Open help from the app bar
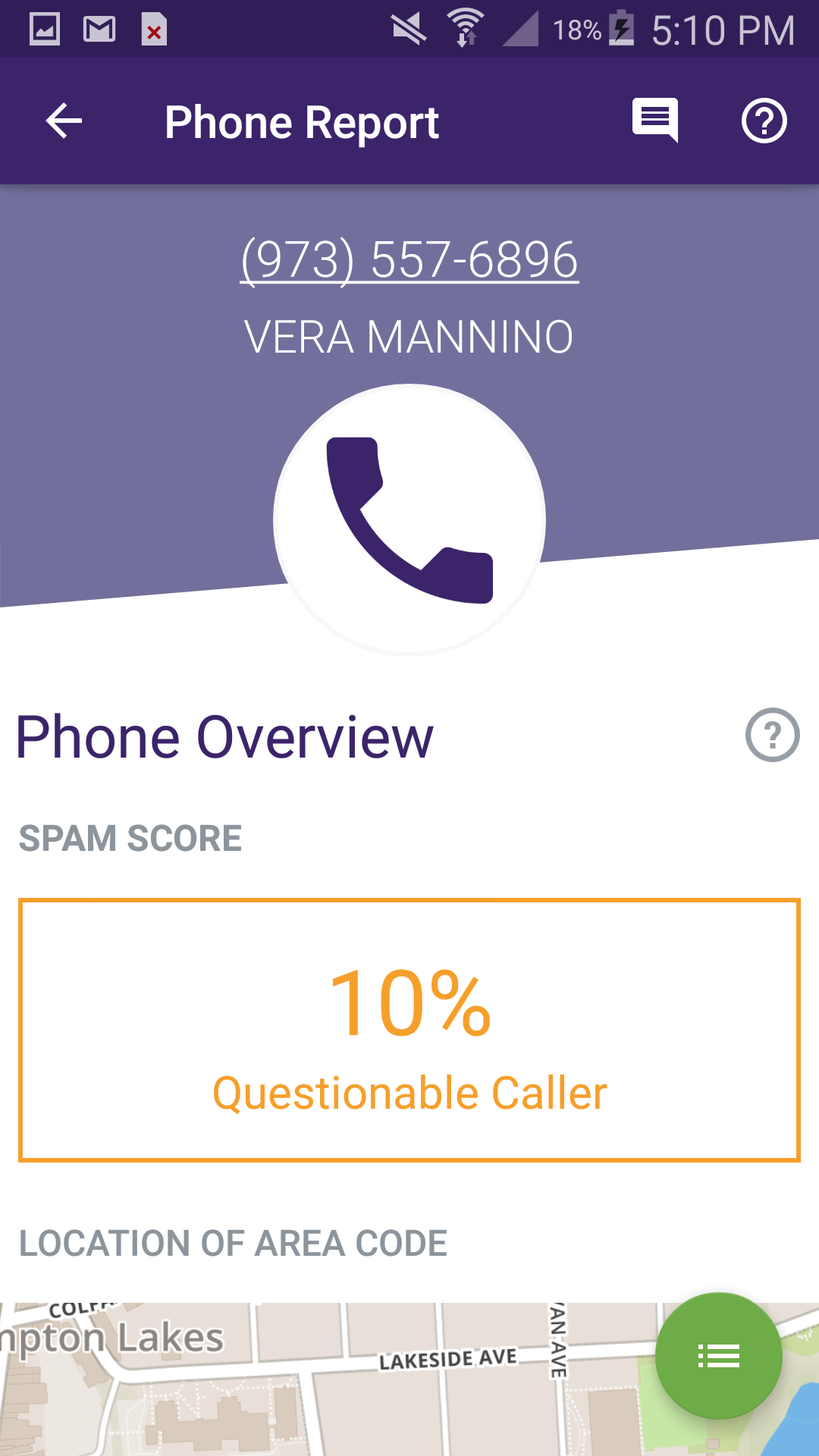Screen dimensions: 819x1456 click(x=764, y=121)
